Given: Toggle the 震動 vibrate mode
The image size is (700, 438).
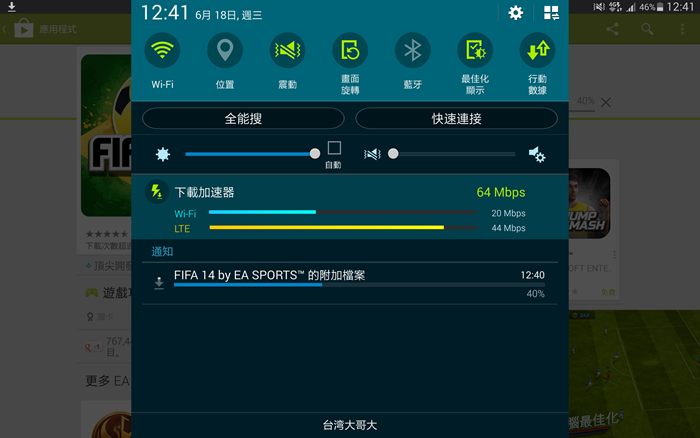Looking at the screenshot, I should (x=288, y=50).
